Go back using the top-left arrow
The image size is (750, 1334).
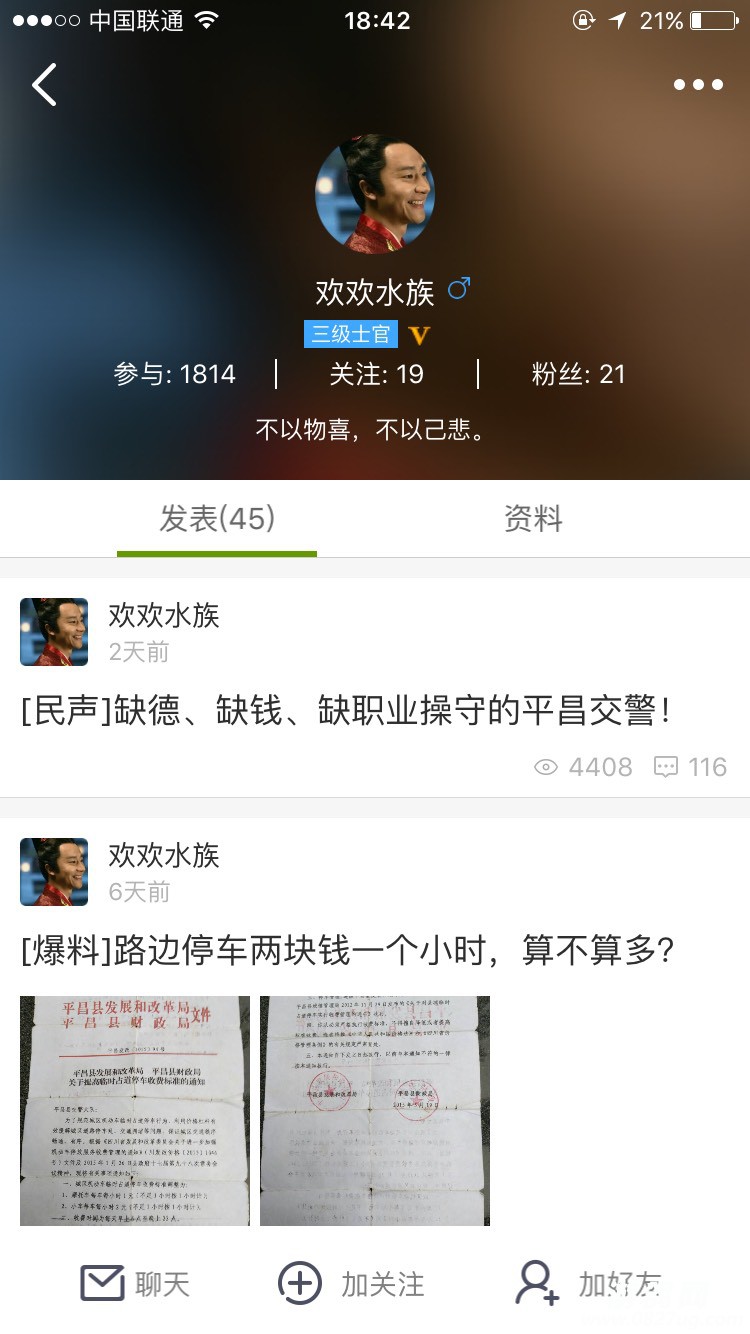tap(44, 85)
